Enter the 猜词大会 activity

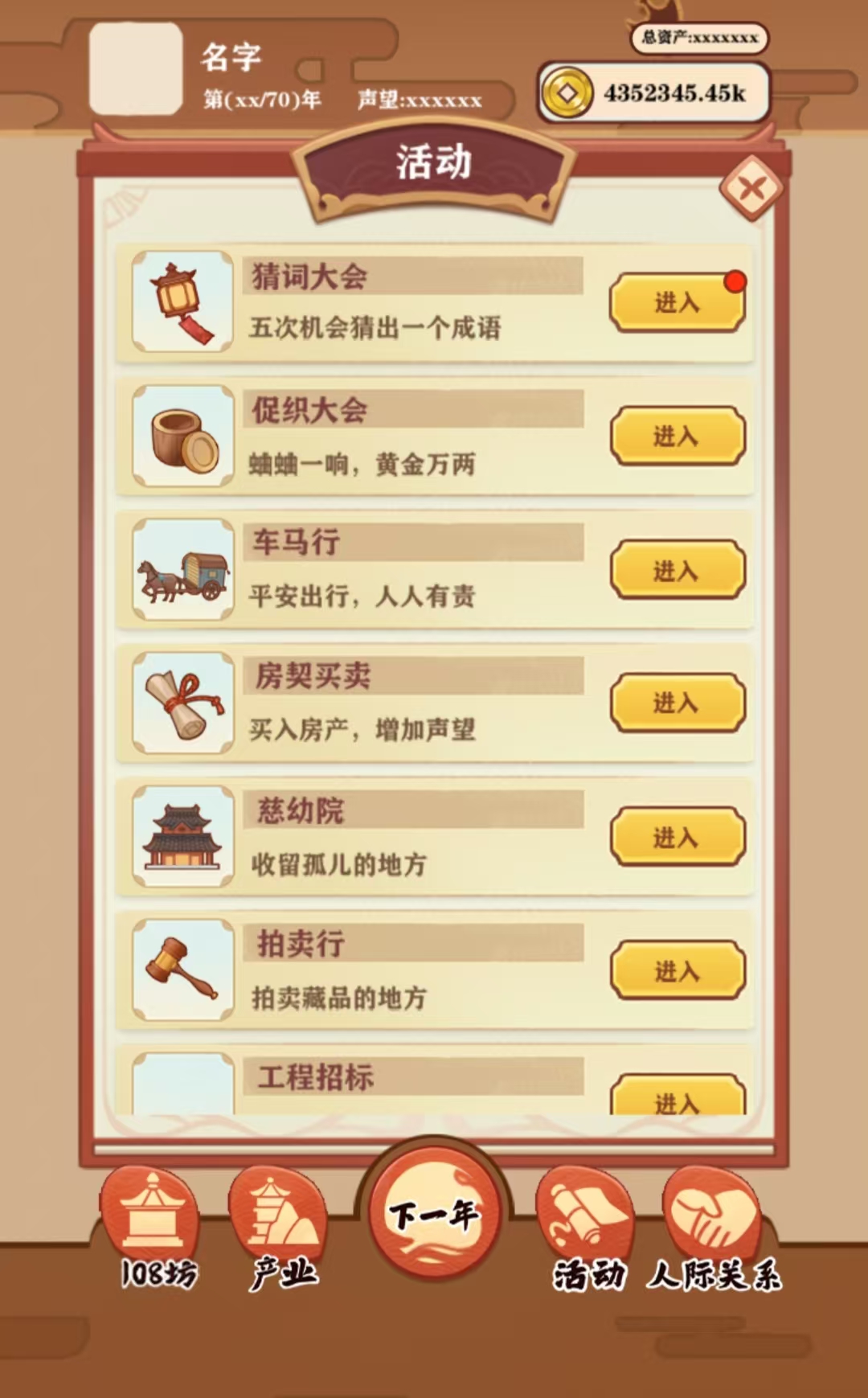point(677,303)
